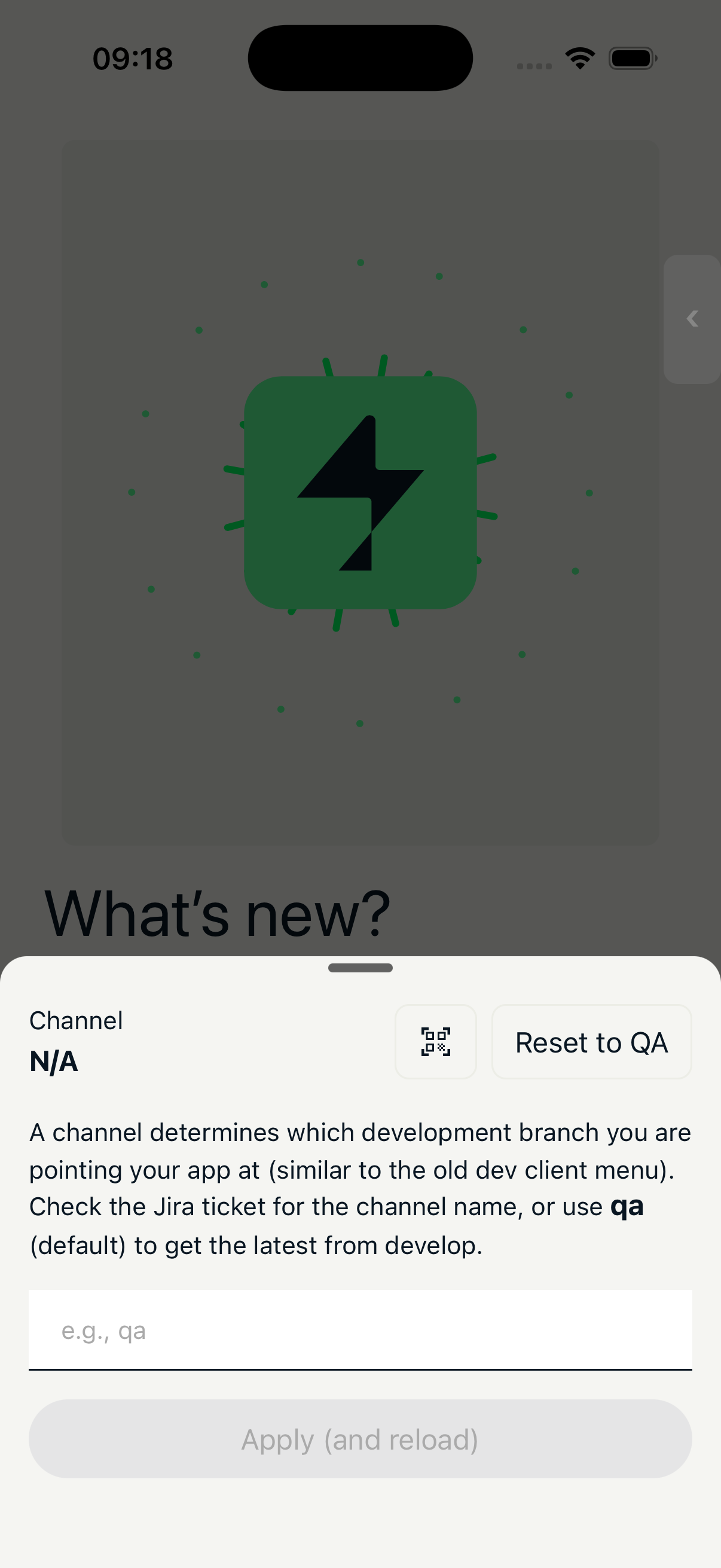Collapse the panel using the left chevron handle

[x=692, y=318]
